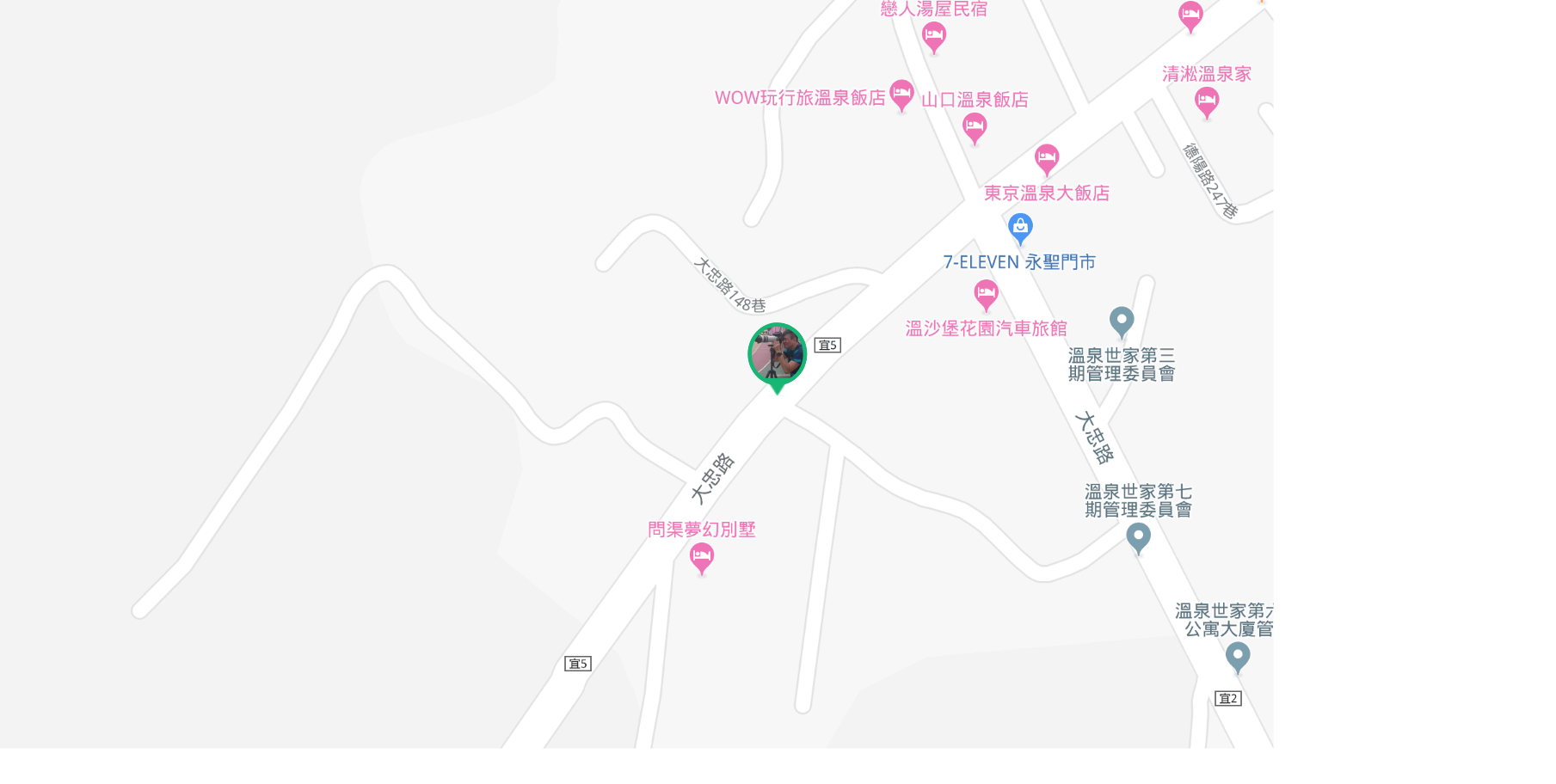The width and height of the screenshot is (1556, 784).
Task: Open the 溫泉世家第三期管理委員會 place marker
Action: coord(1121,322)
